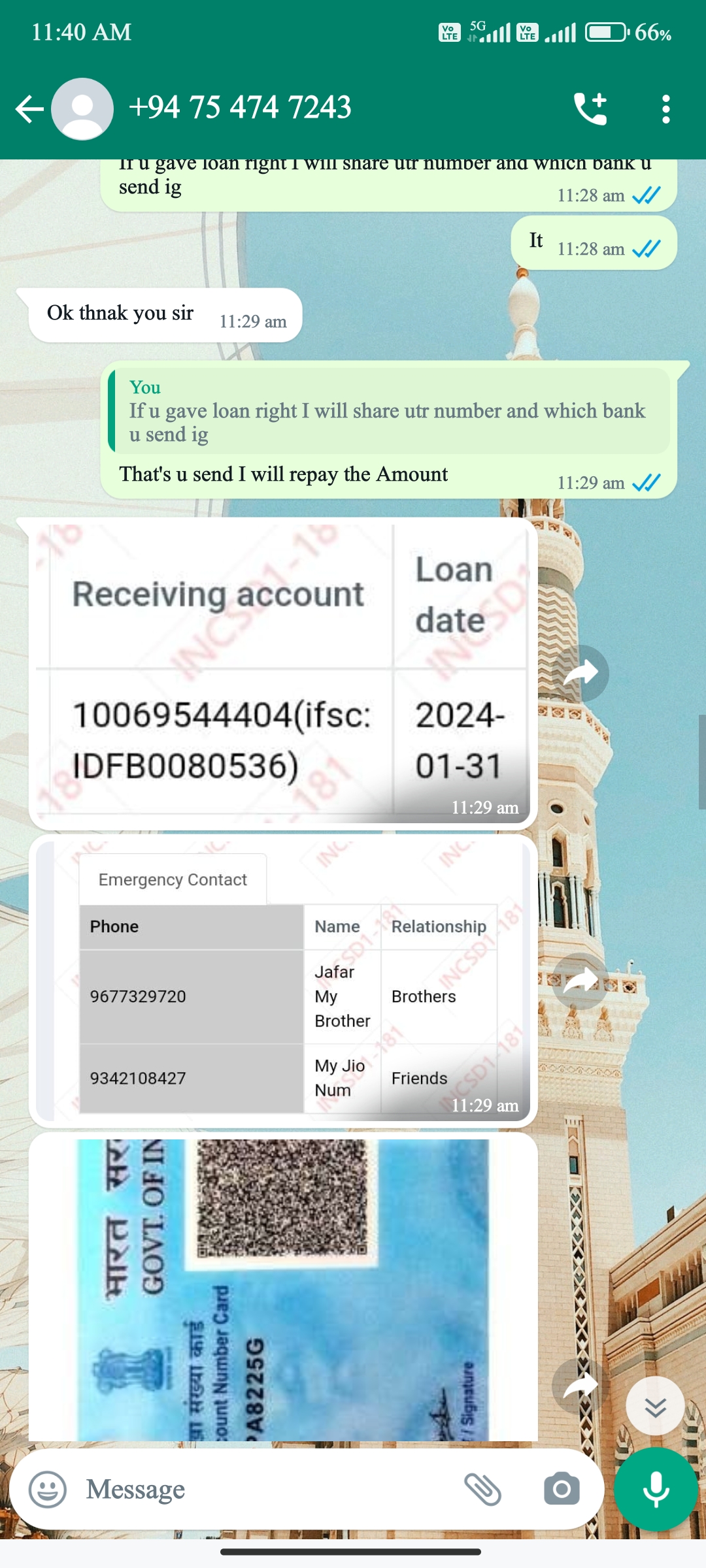This screenshot has width=706, height=1568.
Task: Open the attachment options
Action: [x=482, y=1490]
